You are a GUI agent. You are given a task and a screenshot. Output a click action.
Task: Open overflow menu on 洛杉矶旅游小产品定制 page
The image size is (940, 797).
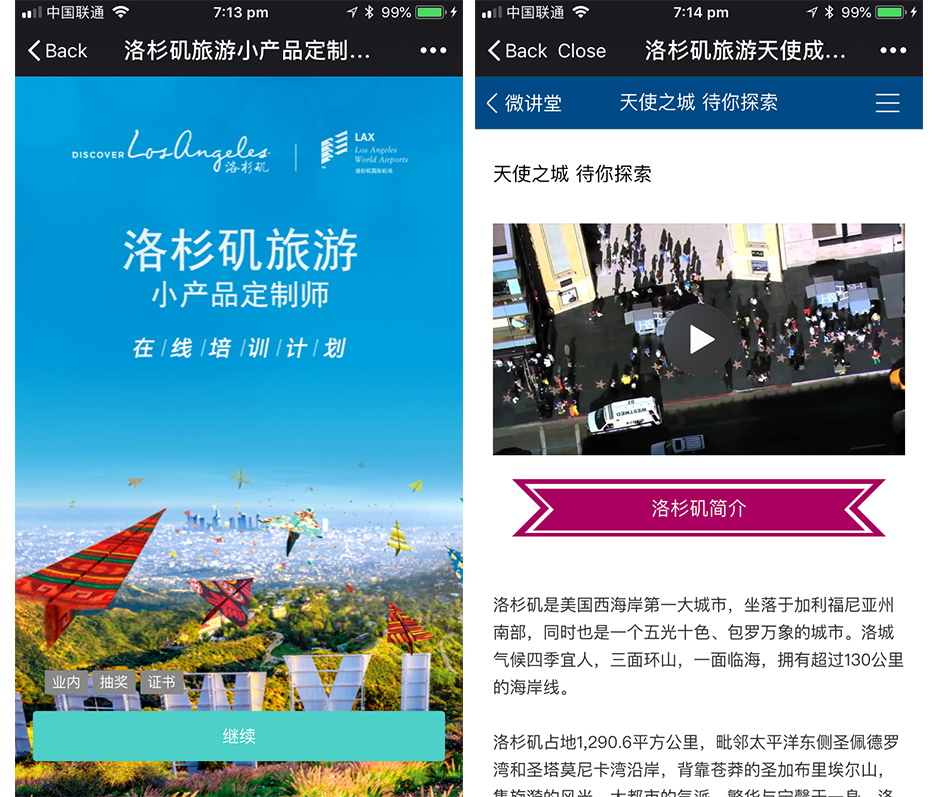(x=433, y=51)
